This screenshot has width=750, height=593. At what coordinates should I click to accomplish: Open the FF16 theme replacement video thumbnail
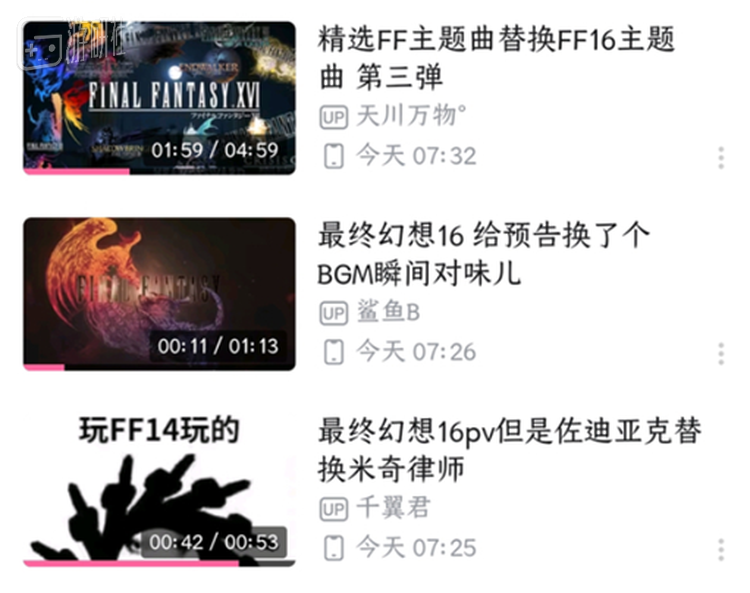pyautogui.click(x=159, y=97)
